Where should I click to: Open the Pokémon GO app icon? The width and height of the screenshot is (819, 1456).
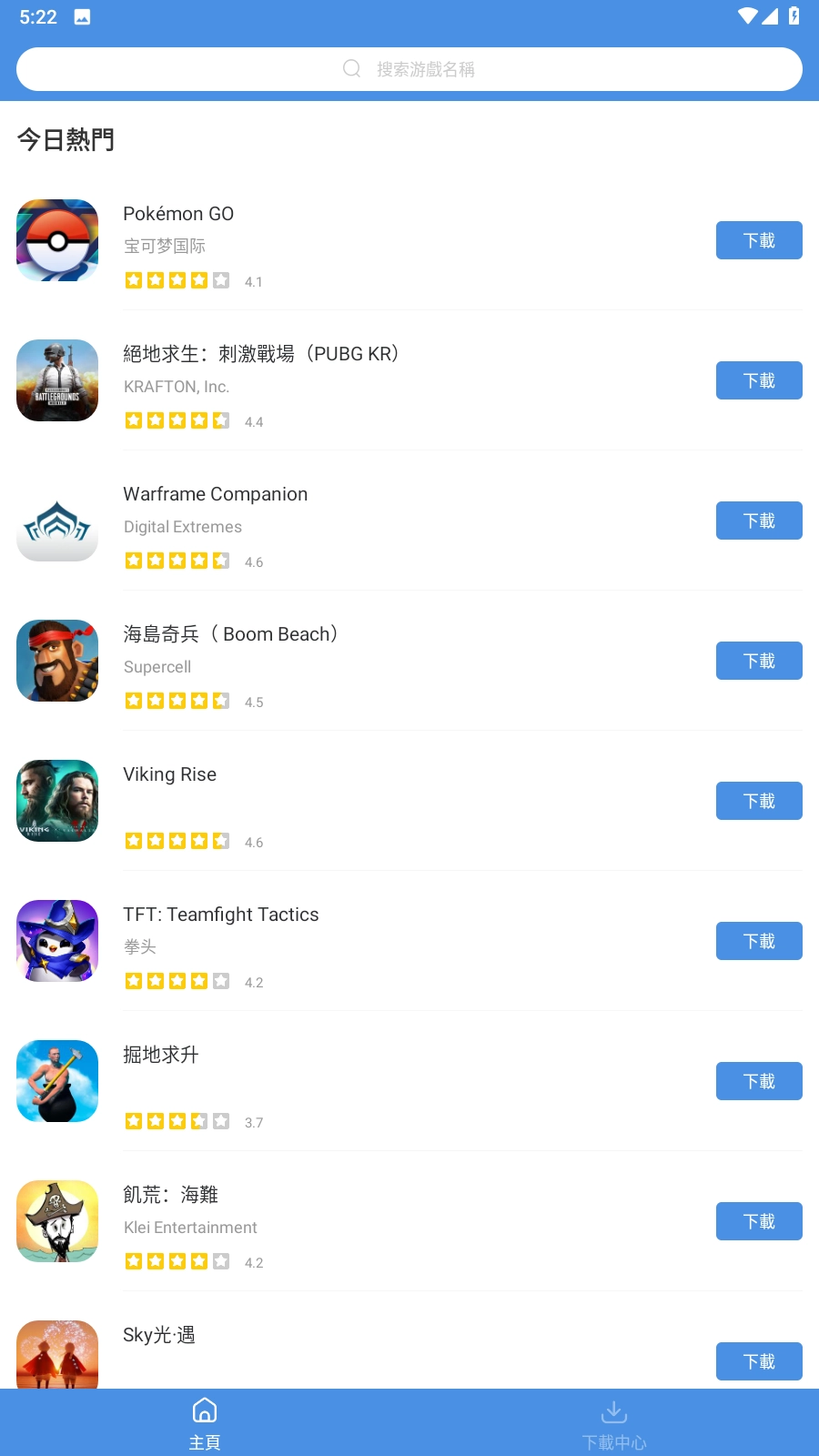point(56,240)
